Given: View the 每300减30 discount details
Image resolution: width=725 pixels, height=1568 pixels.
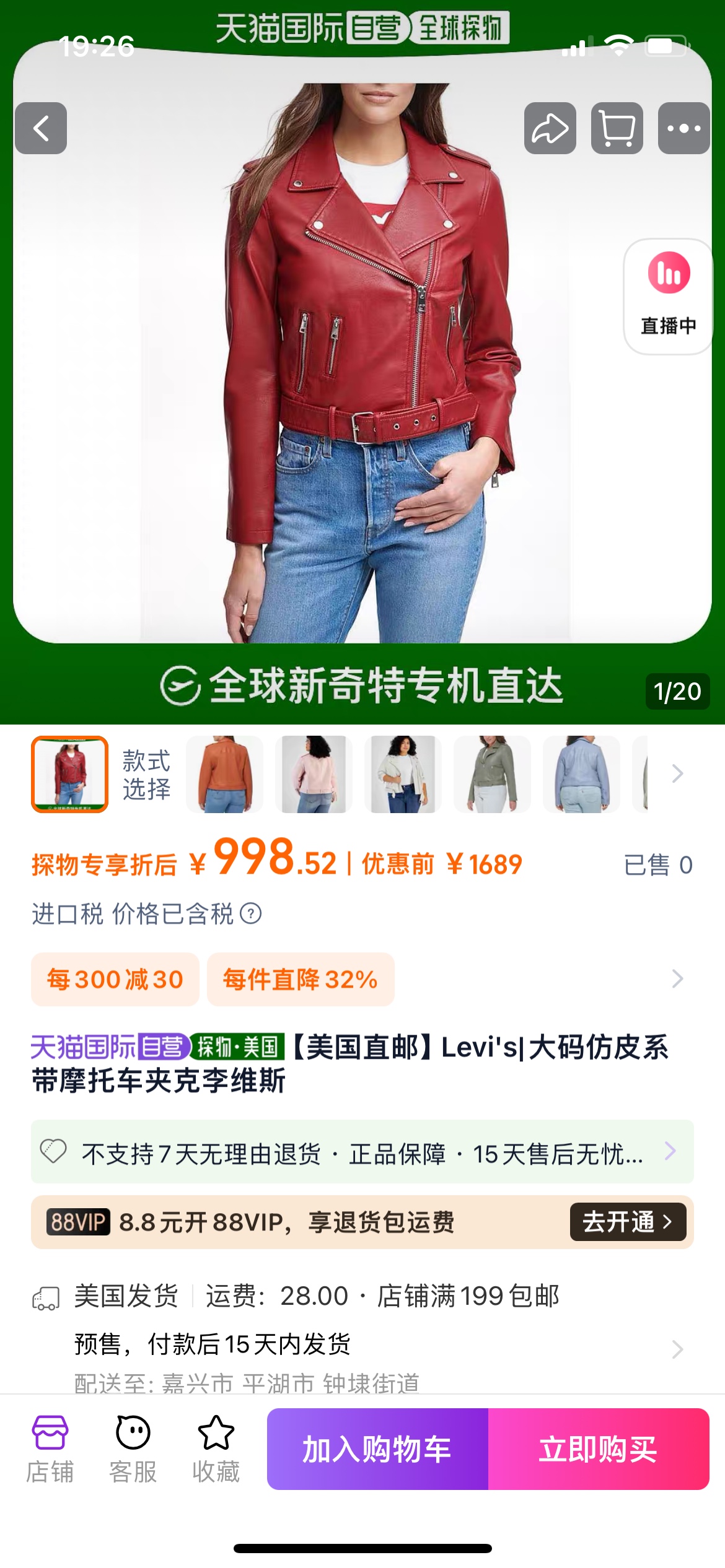Looking at the screenshot, I should pos(115,979).
